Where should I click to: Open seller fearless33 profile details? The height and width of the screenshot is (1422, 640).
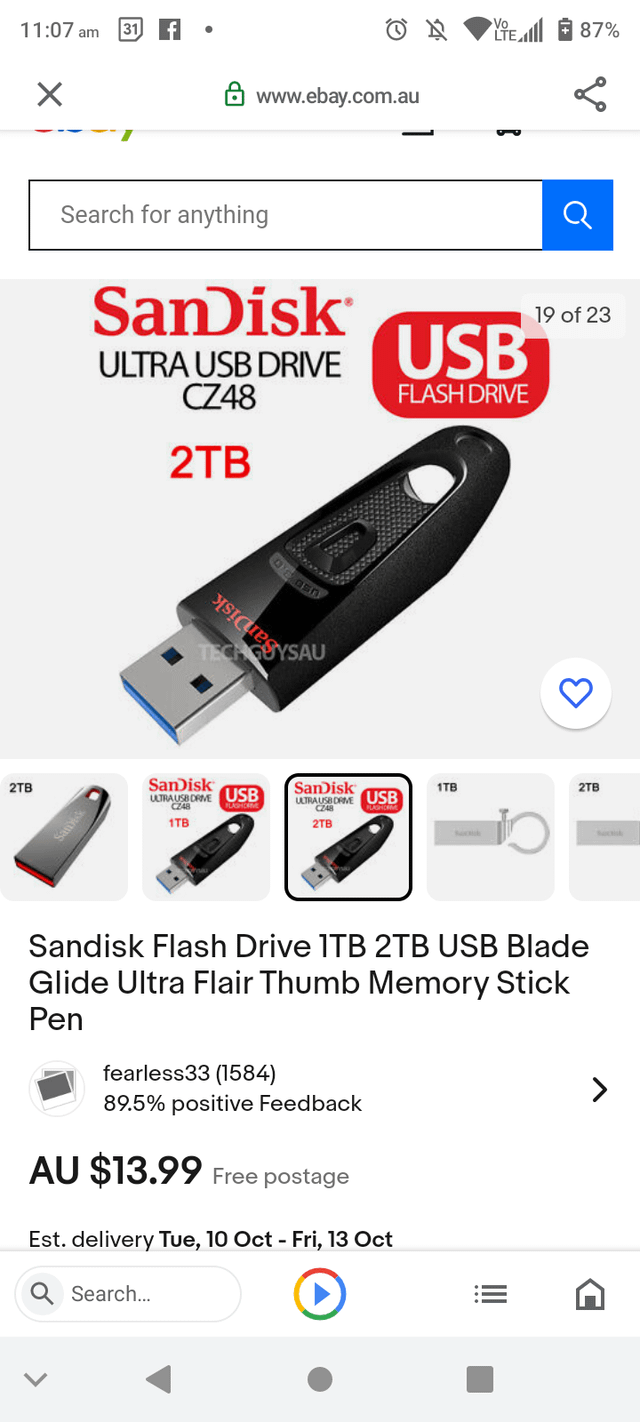[320, 1089]
